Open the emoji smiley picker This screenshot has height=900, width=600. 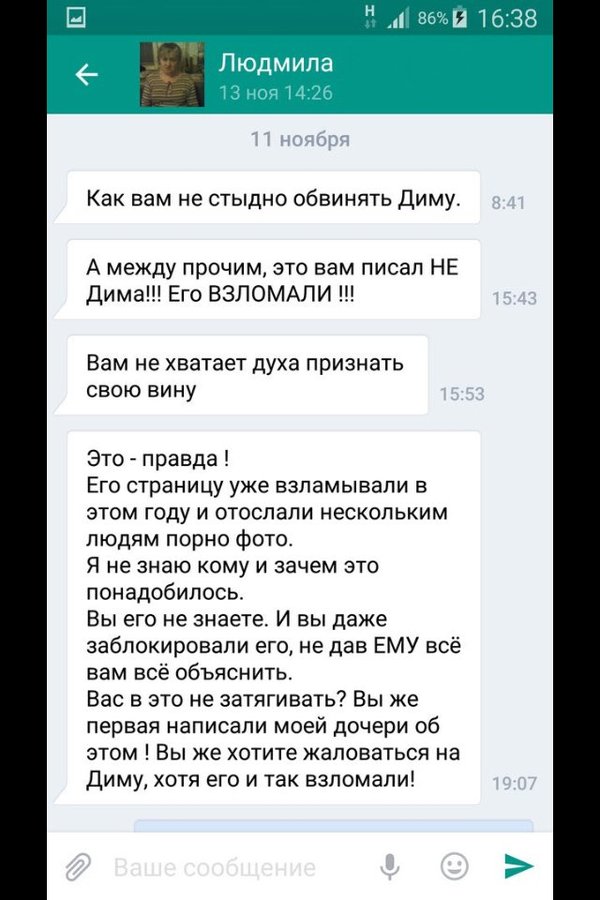tap(454, 865)
